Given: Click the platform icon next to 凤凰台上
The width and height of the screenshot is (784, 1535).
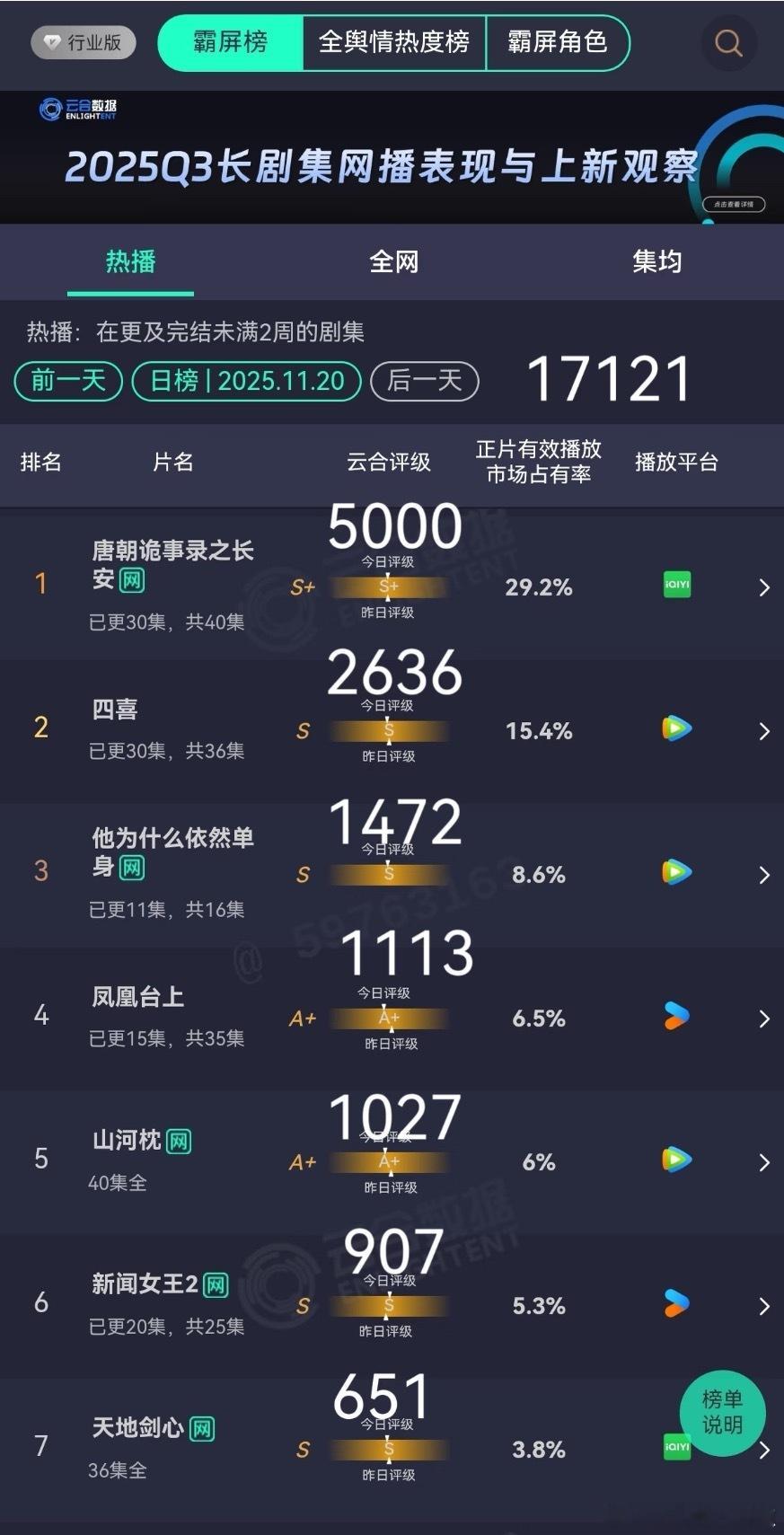Looking at the screenshot, I should [676, 1017].
